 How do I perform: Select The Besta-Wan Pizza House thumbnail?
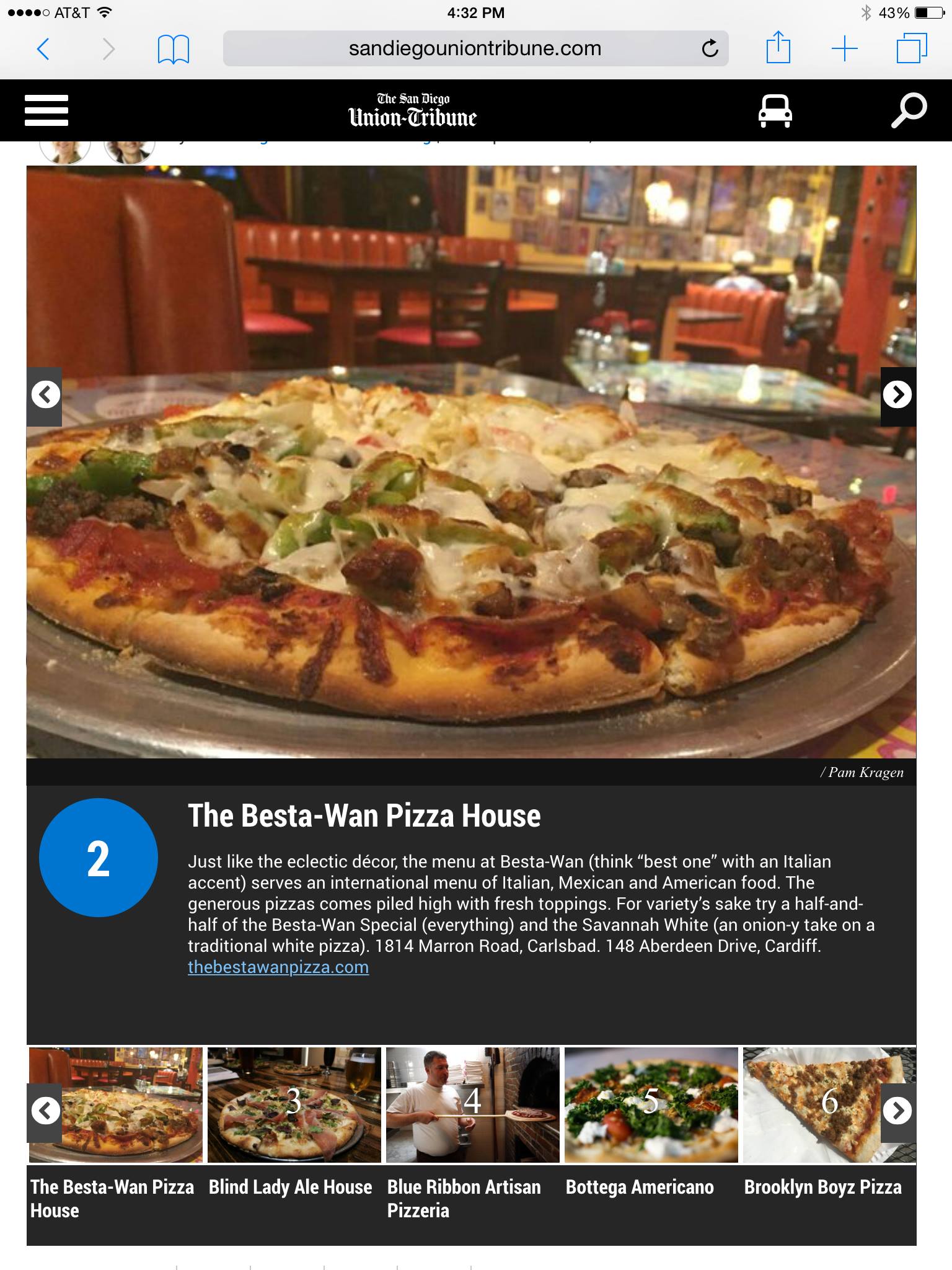click(x=116, y=1106)
